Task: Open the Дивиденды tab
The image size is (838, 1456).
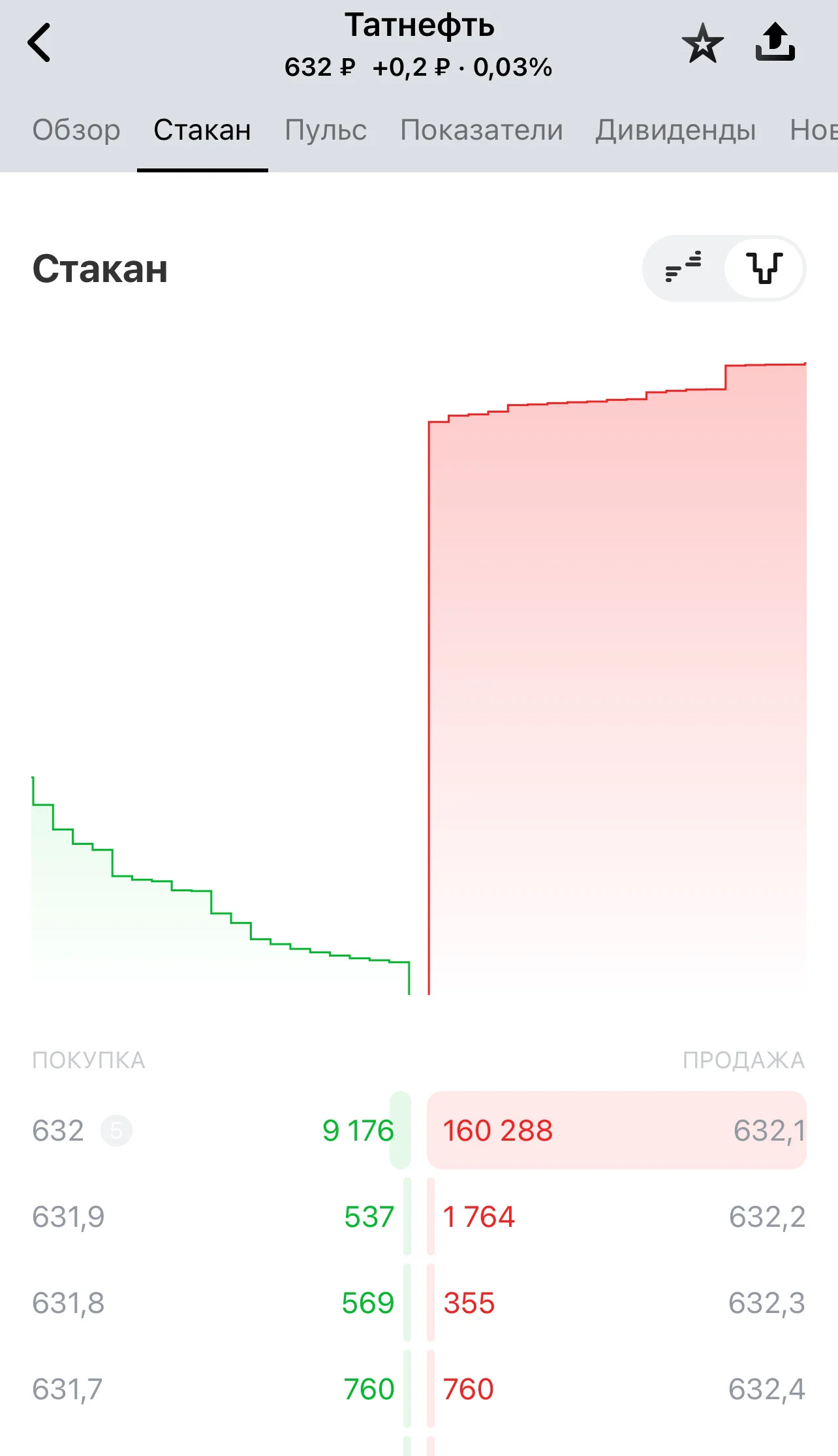Action: point(675,130)
